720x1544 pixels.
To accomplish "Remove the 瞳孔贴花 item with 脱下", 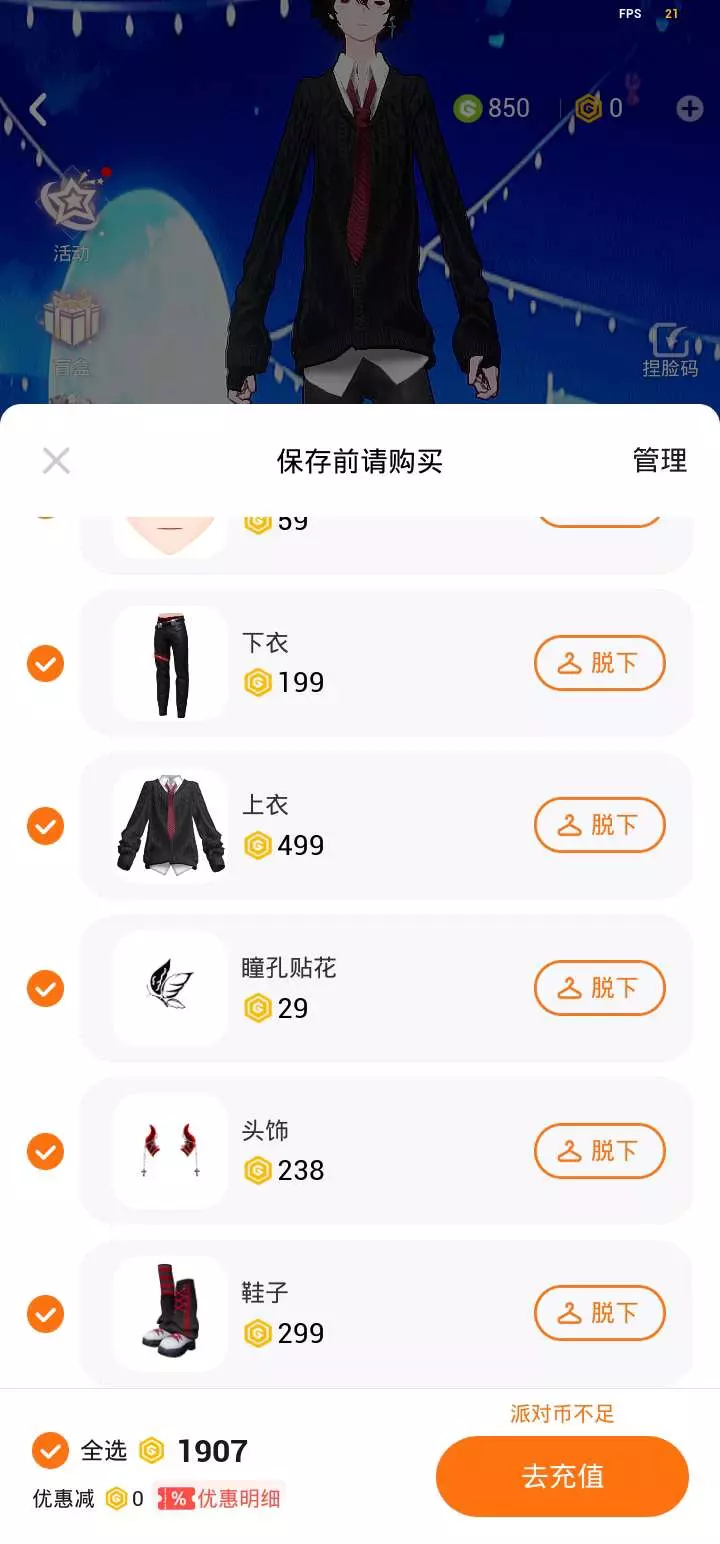I will point(599,989).
